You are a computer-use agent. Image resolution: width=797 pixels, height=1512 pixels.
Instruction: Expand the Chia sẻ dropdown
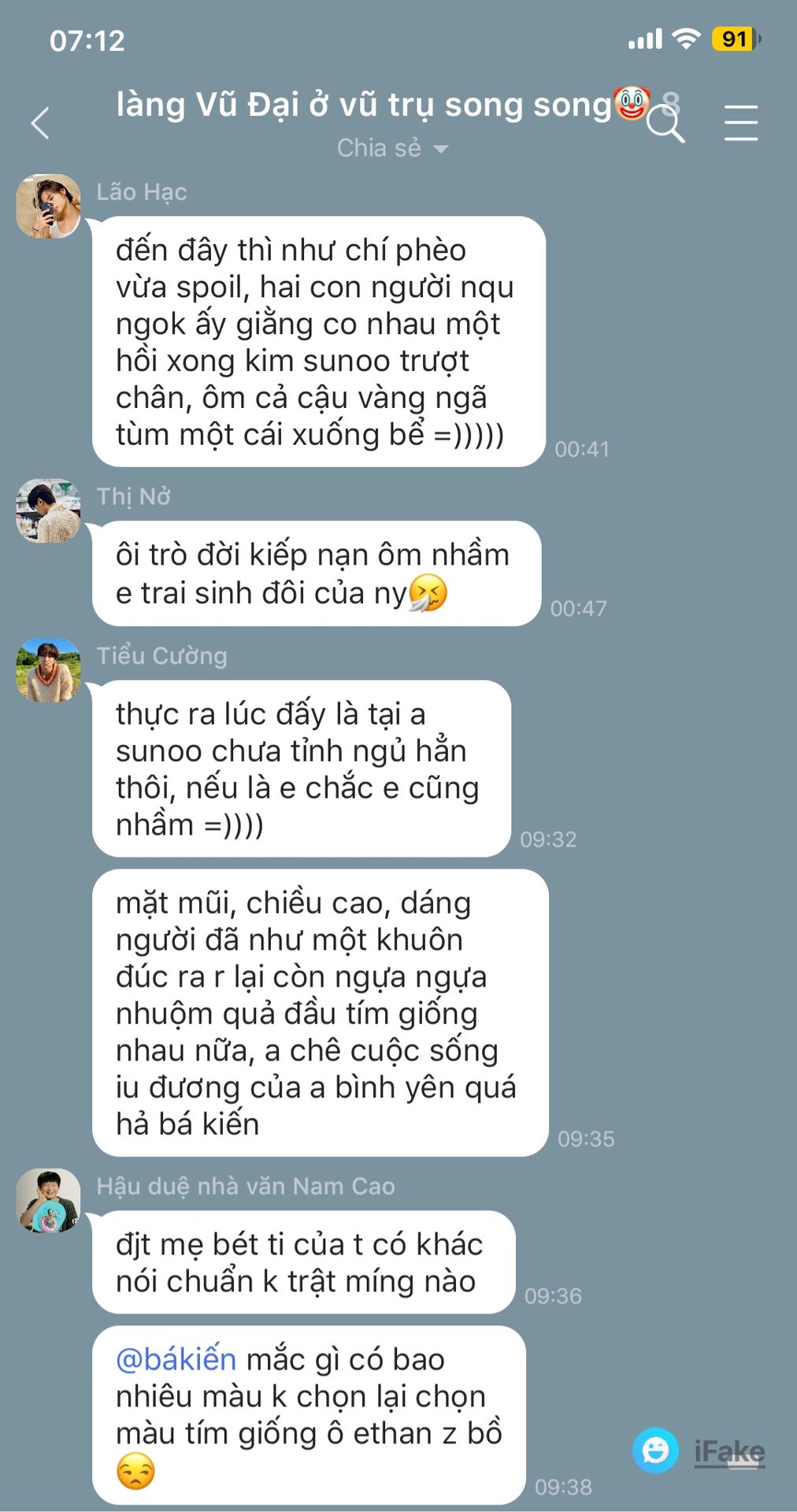tap(391, 148)
